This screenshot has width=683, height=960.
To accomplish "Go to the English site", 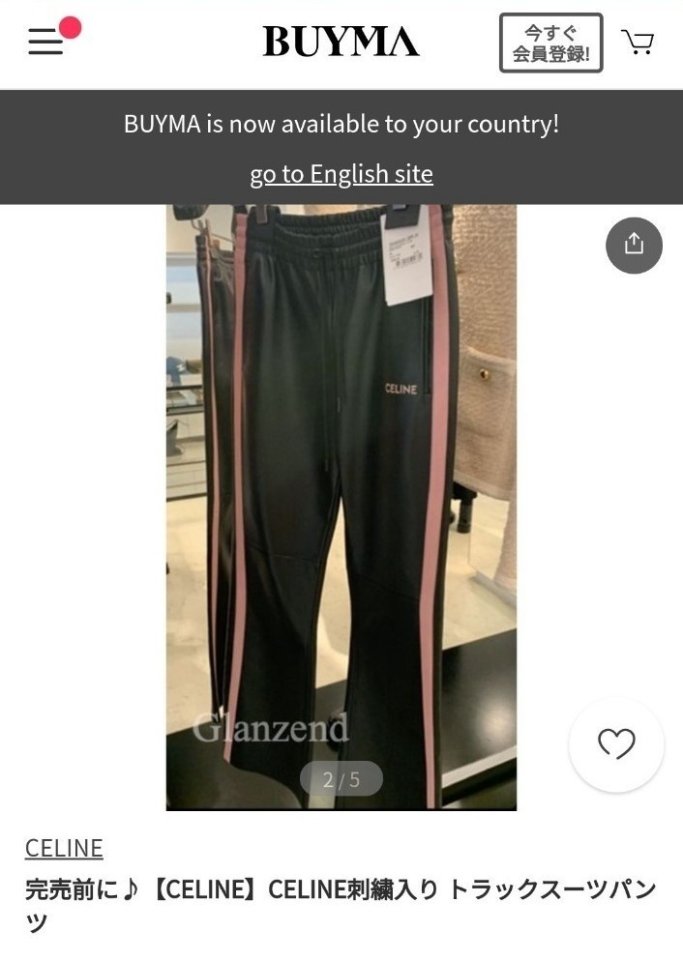I will 341,174.
